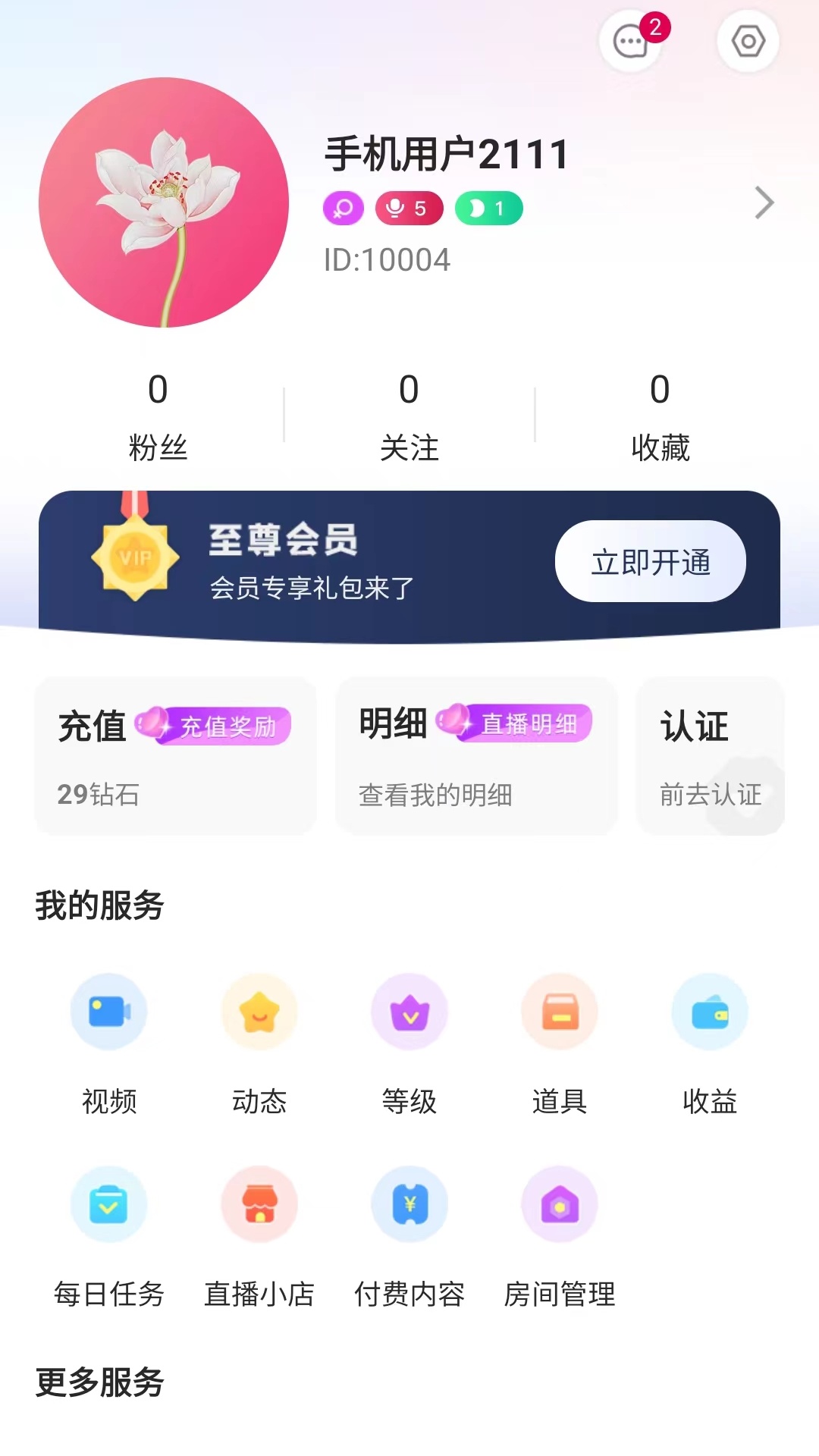Tap the lotus profile avatar
819x1456 pixels.
(x=164, y=202)
